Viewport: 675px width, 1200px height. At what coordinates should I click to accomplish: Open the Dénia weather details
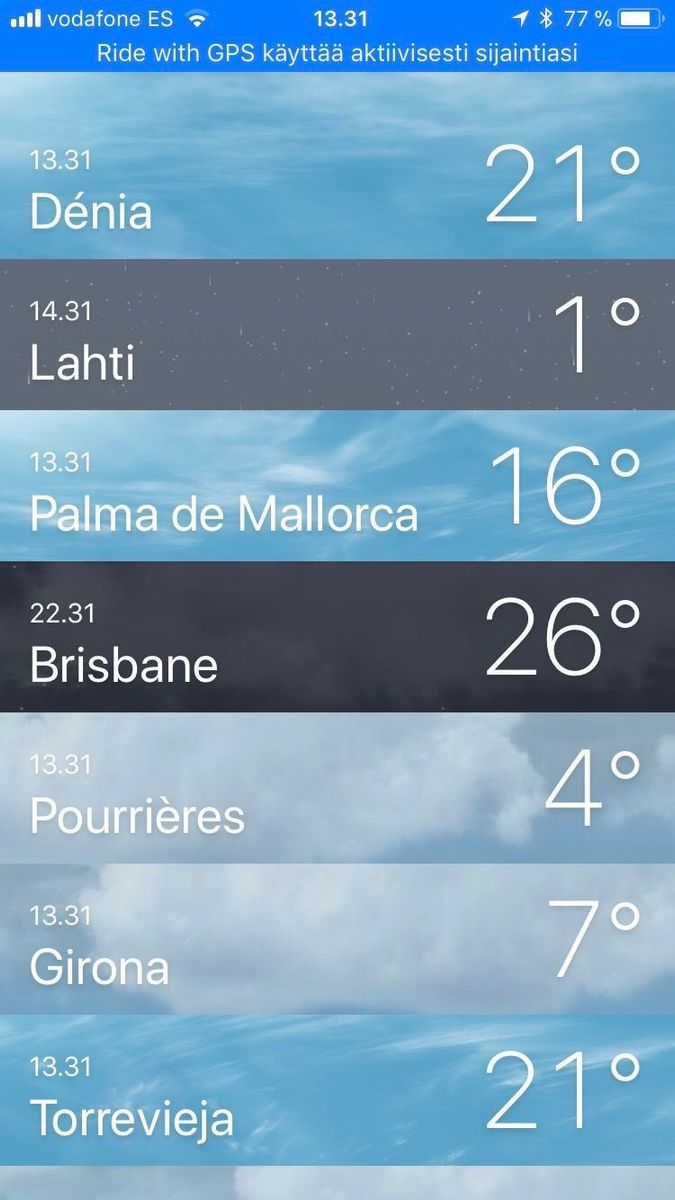pyautogui.click(x=337, y=185)
